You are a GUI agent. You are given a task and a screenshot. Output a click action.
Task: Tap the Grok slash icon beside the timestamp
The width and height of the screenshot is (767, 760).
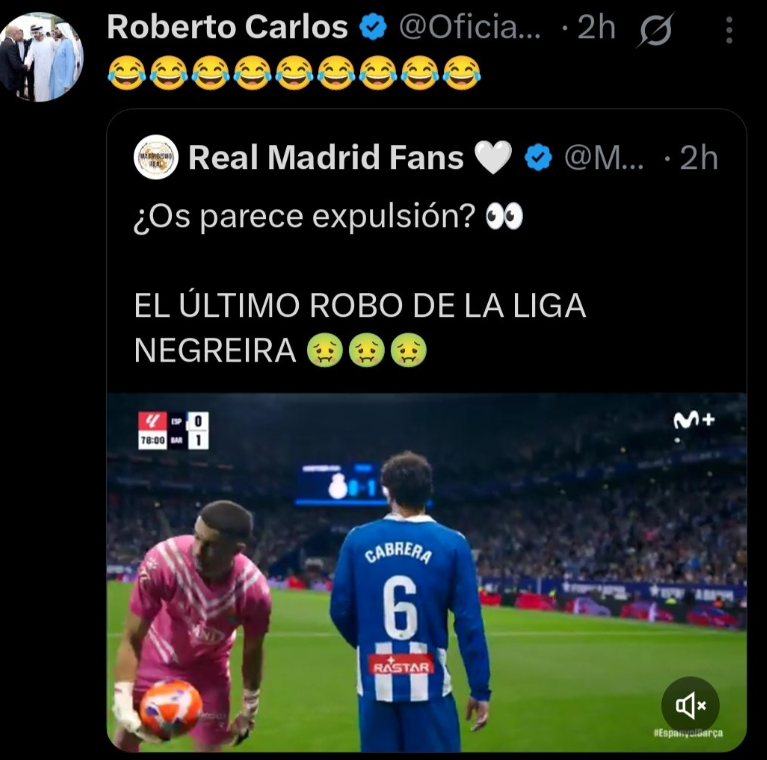click(x=655, y=32)
